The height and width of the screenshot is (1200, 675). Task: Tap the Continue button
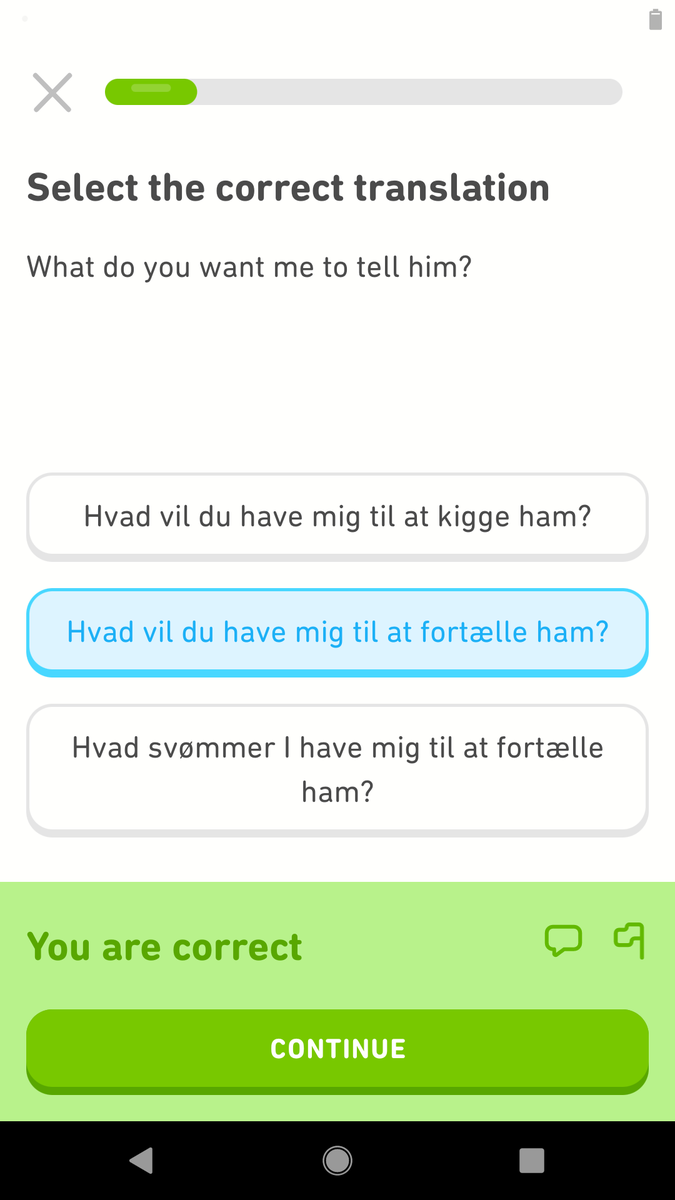click(337, 1048)
